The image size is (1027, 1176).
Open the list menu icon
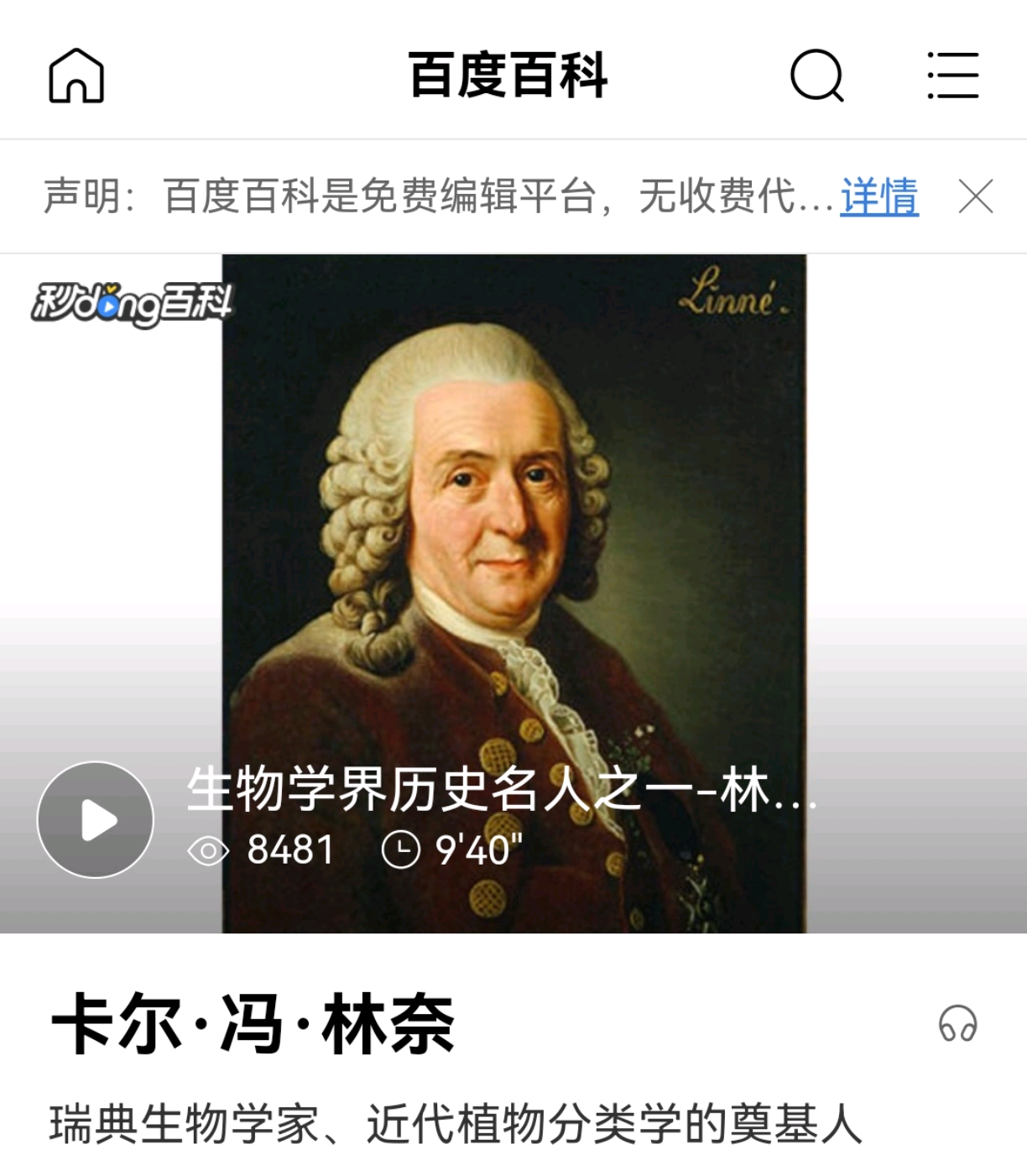tap(953, 76)
